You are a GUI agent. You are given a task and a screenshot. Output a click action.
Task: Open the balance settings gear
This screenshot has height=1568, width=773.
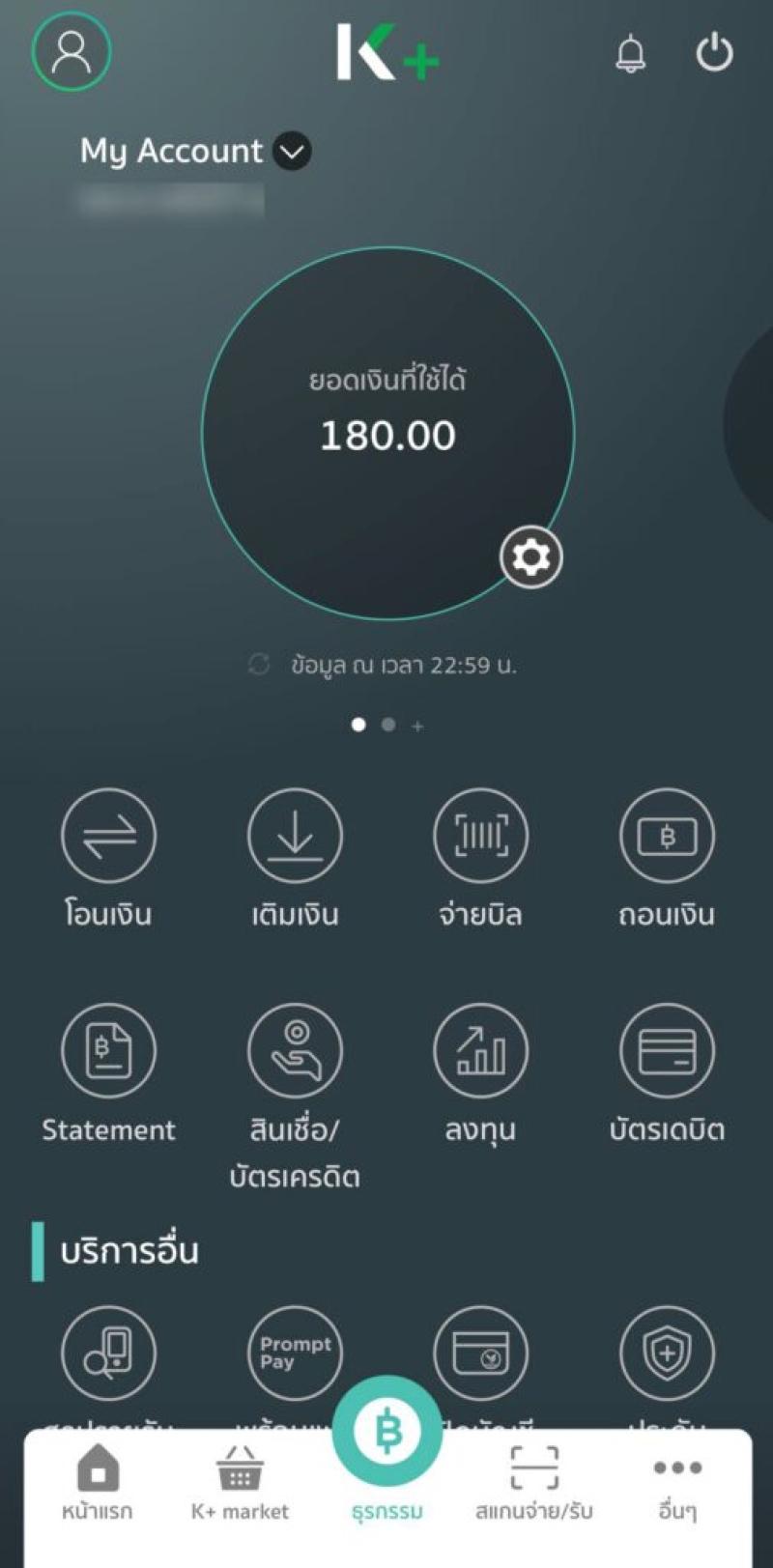click(531, 557)
